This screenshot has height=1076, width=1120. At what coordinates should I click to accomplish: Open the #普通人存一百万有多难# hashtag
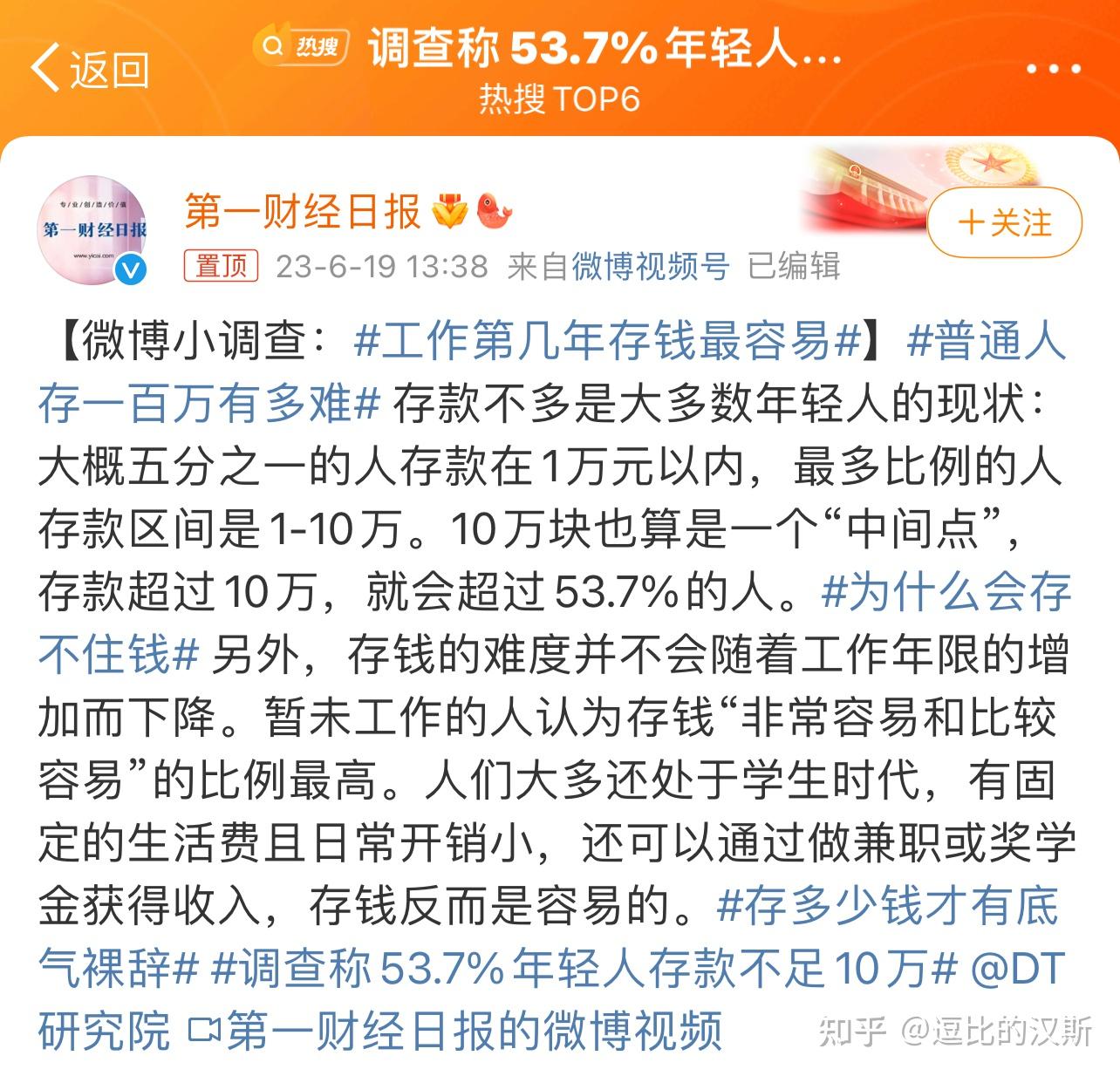pyautogui.click(x=209, y=404)
